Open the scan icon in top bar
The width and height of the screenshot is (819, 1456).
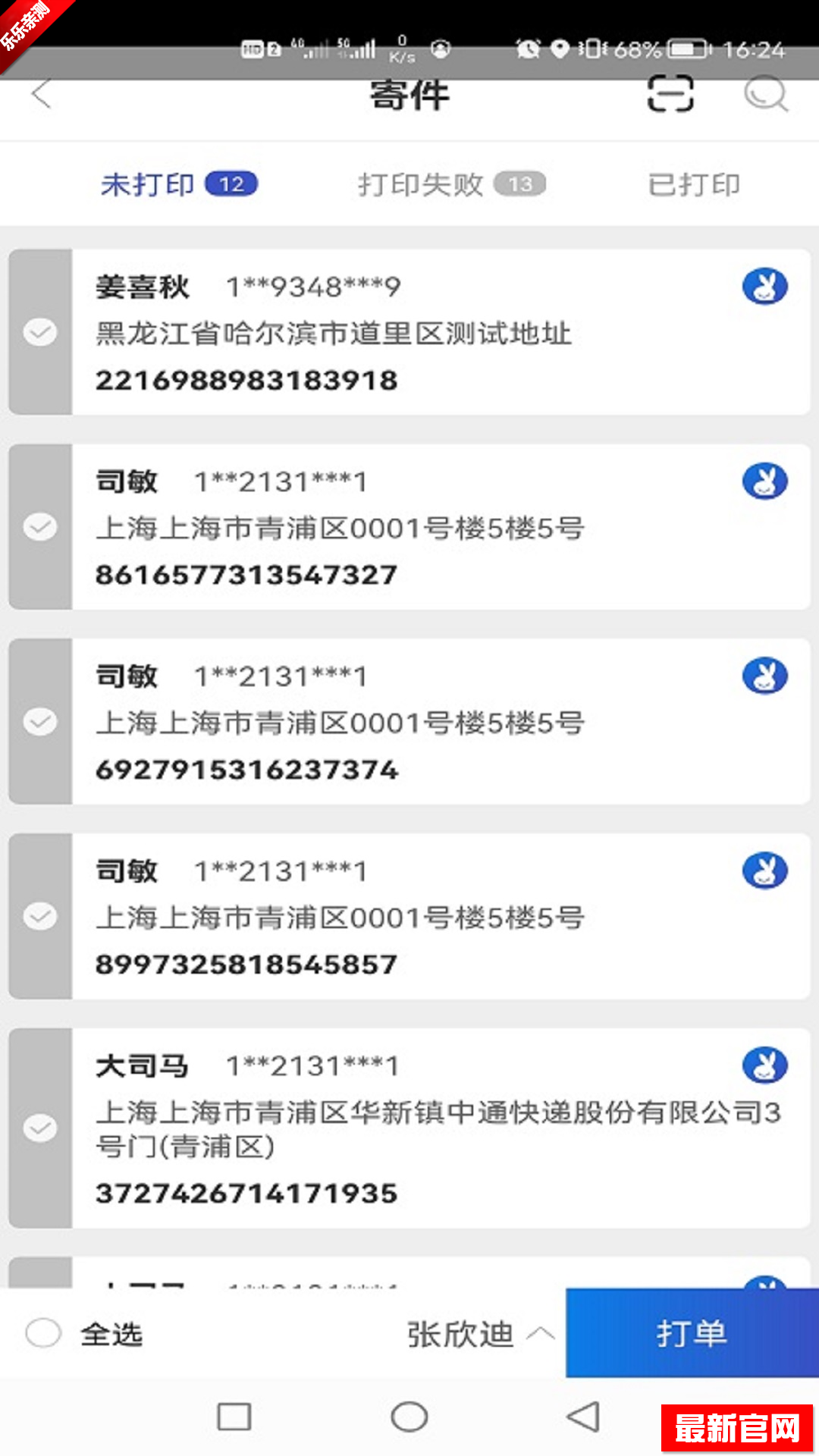670,94
